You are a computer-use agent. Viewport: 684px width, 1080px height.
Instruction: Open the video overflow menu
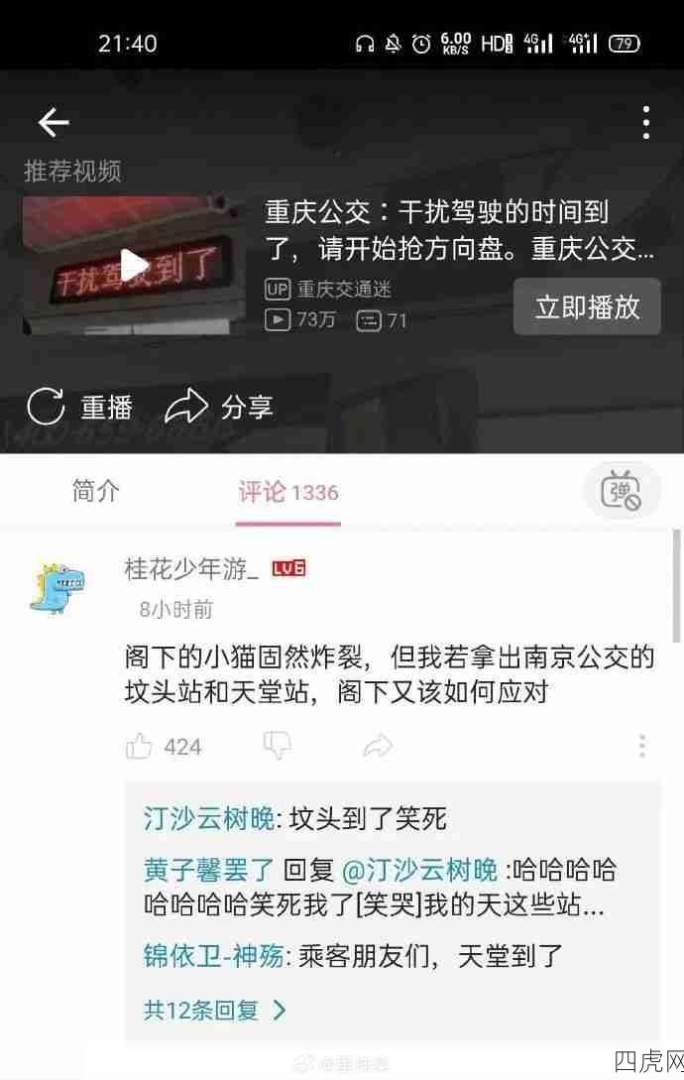(x=646, y=122)
